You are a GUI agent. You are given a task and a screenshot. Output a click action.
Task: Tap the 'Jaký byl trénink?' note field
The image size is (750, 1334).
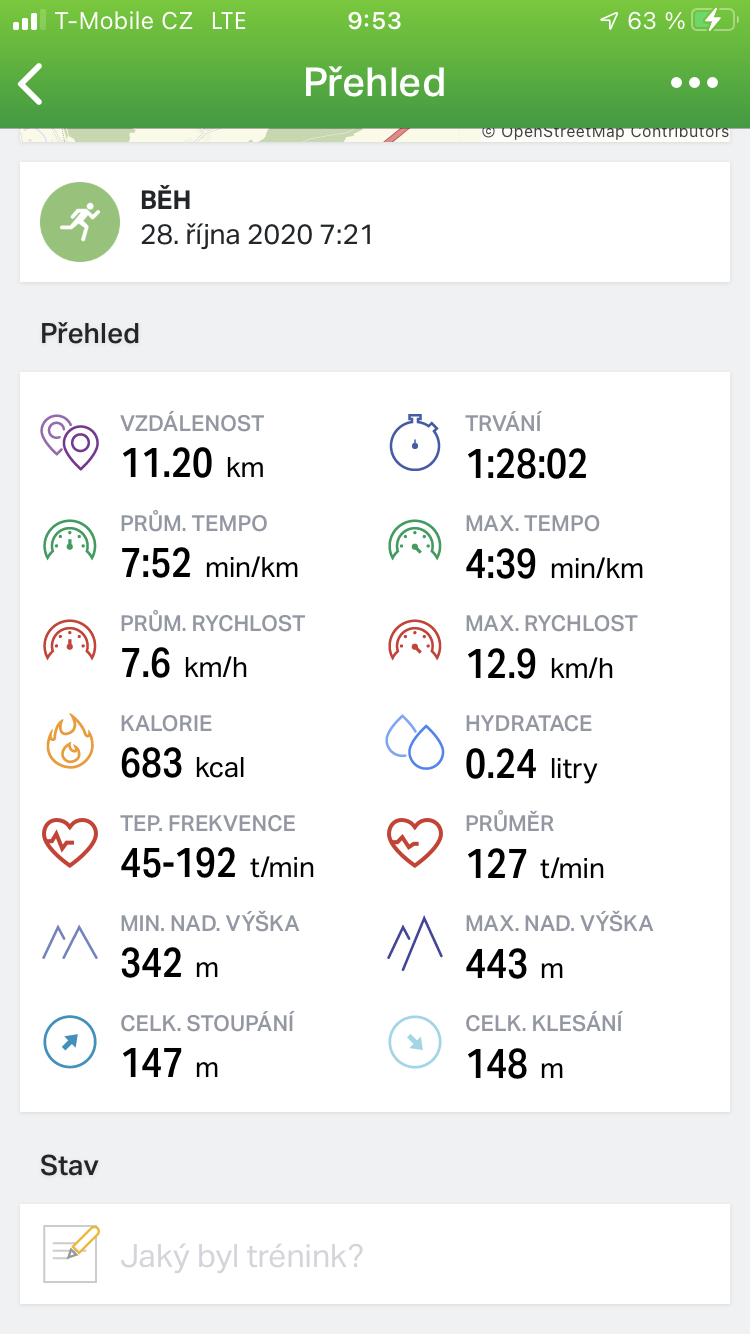[x=375, y=1254]
